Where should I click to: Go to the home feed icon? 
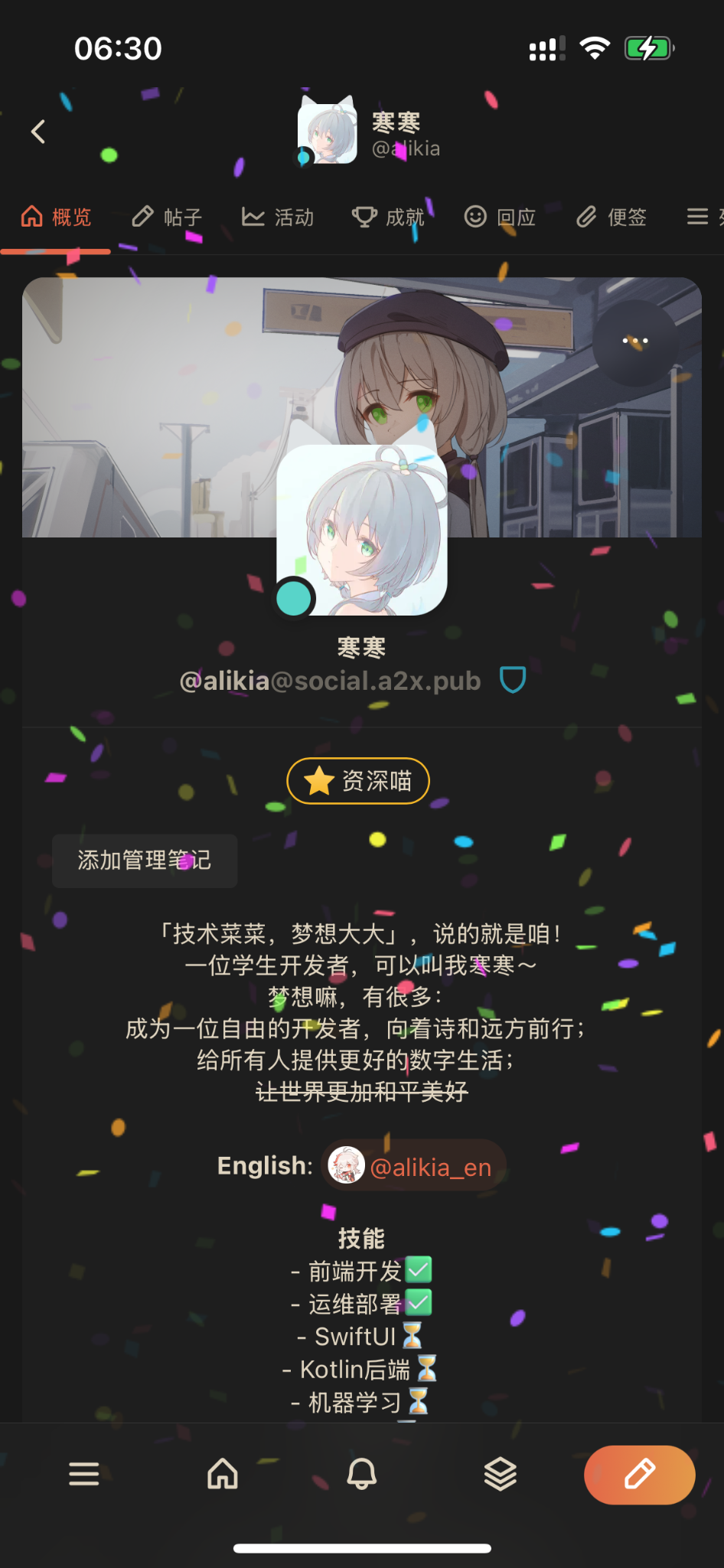coord(223,1474)
